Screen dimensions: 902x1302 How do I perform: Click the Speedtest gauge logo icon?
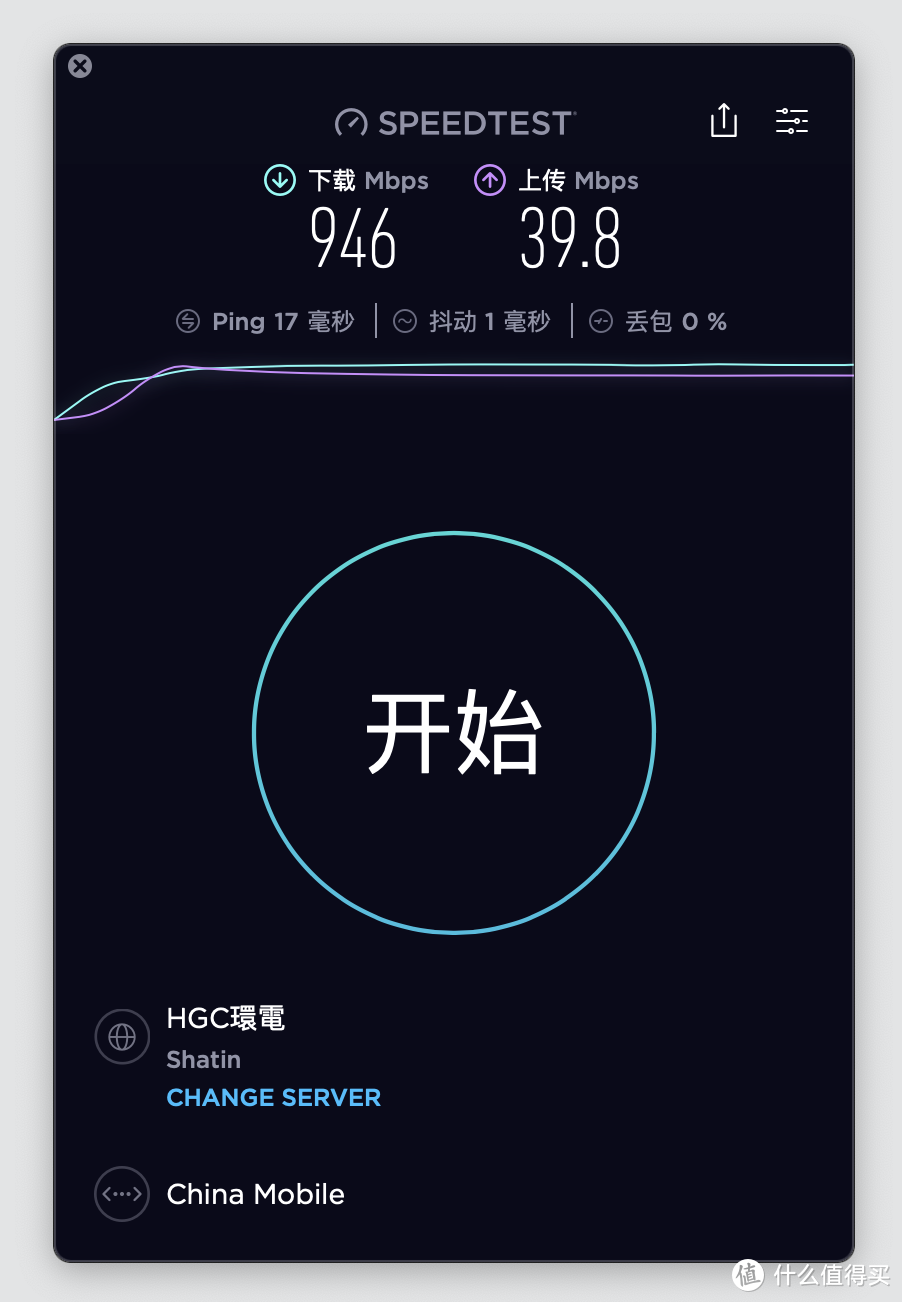point(352,121)
